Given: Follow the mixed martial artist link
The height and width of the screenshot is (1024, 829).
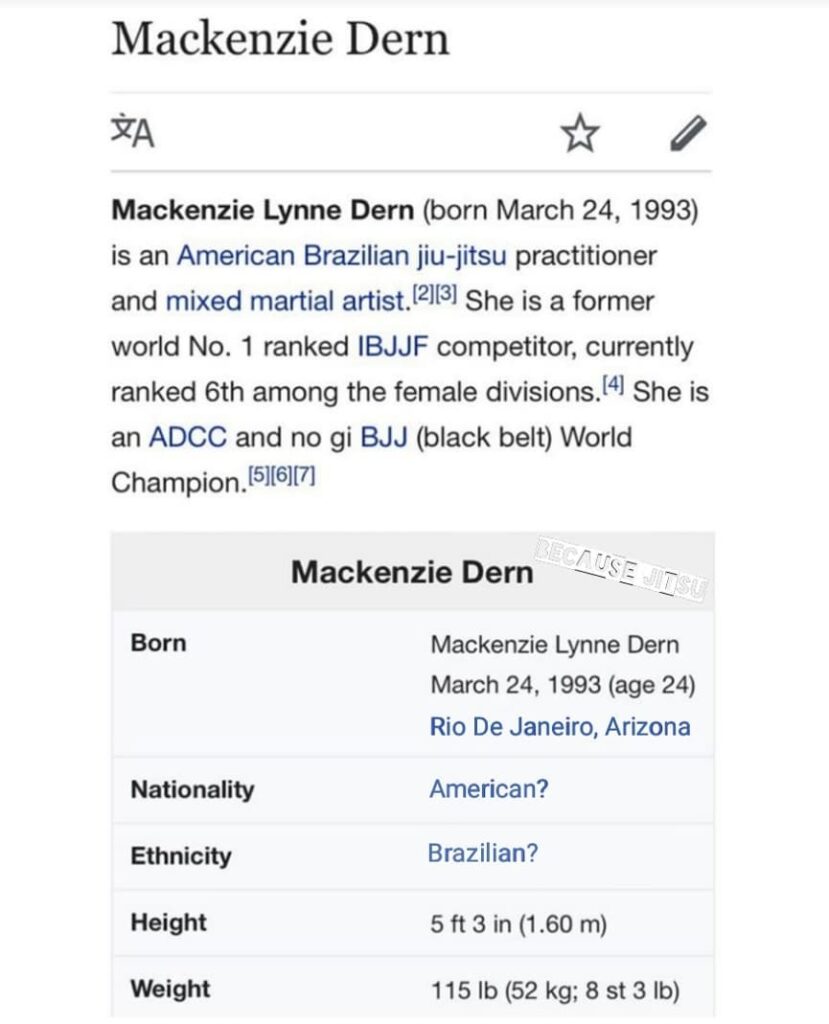Looking at the screenshot, I should (287, 301).
